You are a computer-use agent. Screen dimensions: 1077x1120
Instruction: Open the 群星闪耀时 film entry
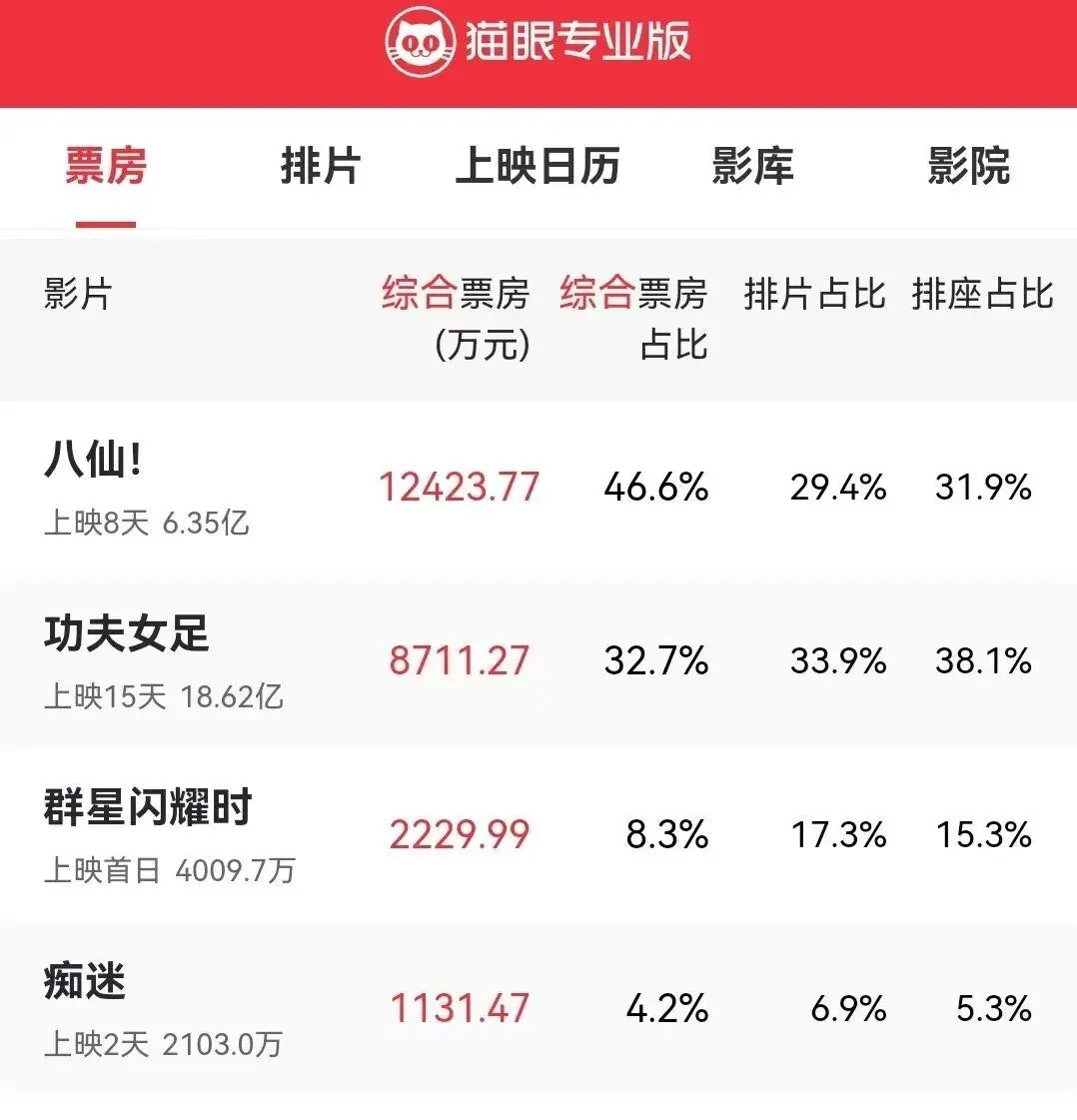[538, 835]
